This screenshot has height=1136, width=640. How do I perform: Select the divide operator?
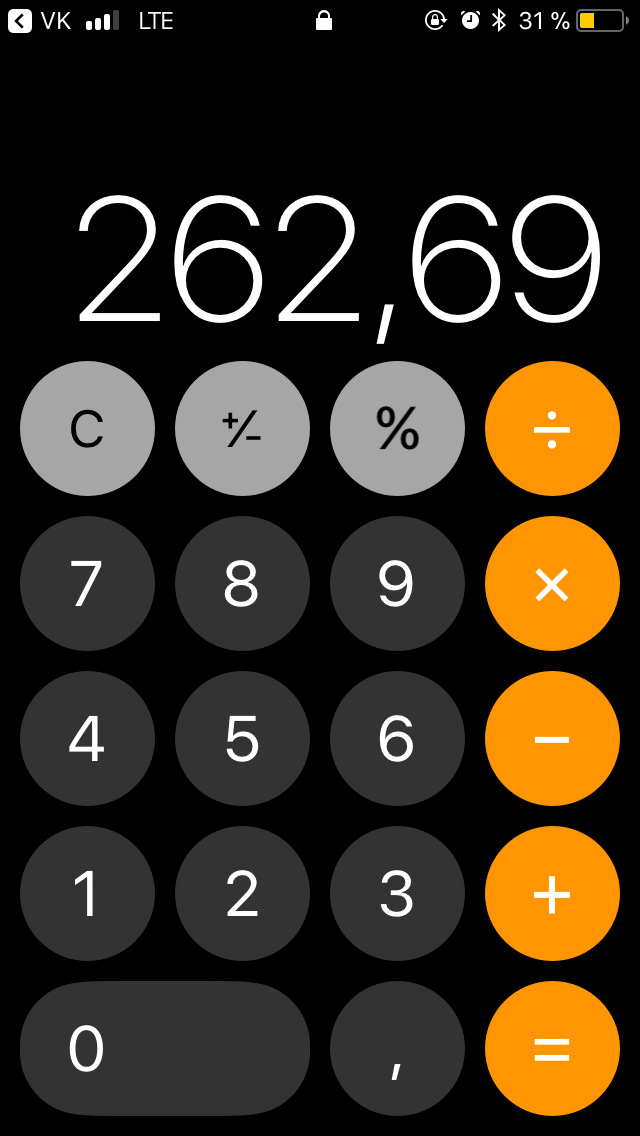tap(552, 428)
